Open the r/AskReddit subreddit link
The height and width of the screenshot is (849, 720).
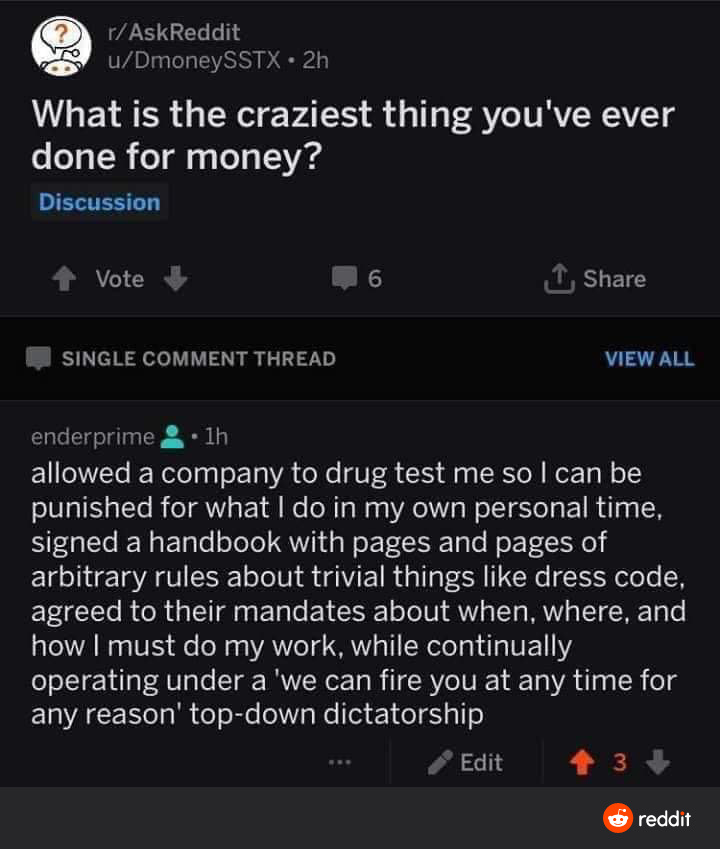pos(174,33)
